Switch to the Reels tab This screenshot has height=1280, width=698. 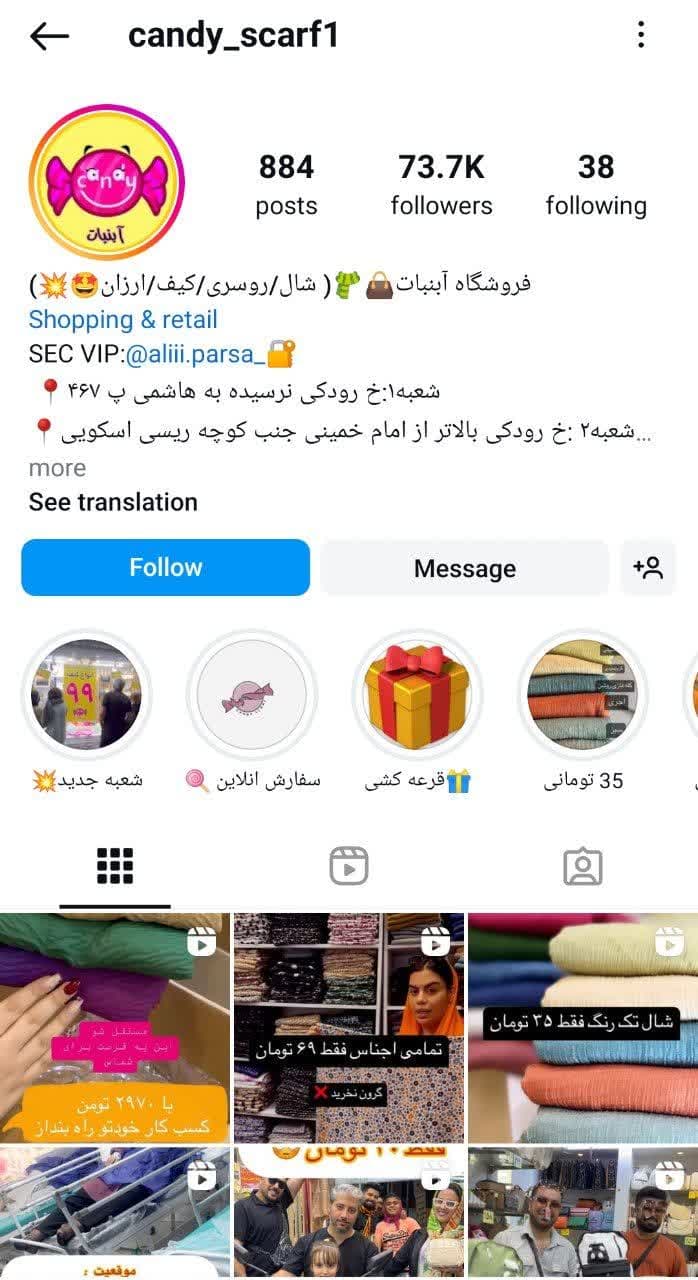point(348,866)
